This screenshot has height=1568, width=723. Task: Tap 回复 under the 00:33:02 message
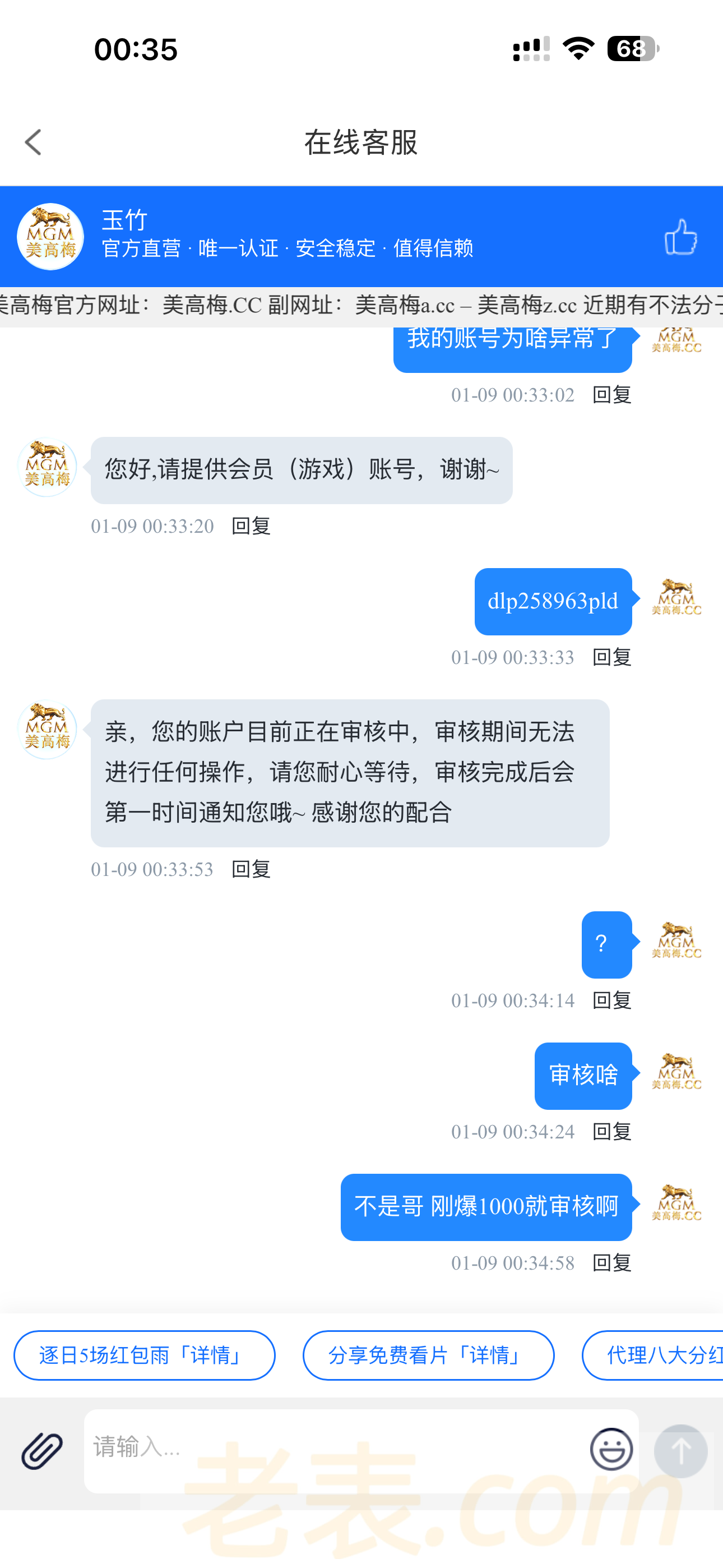point(611,395)
